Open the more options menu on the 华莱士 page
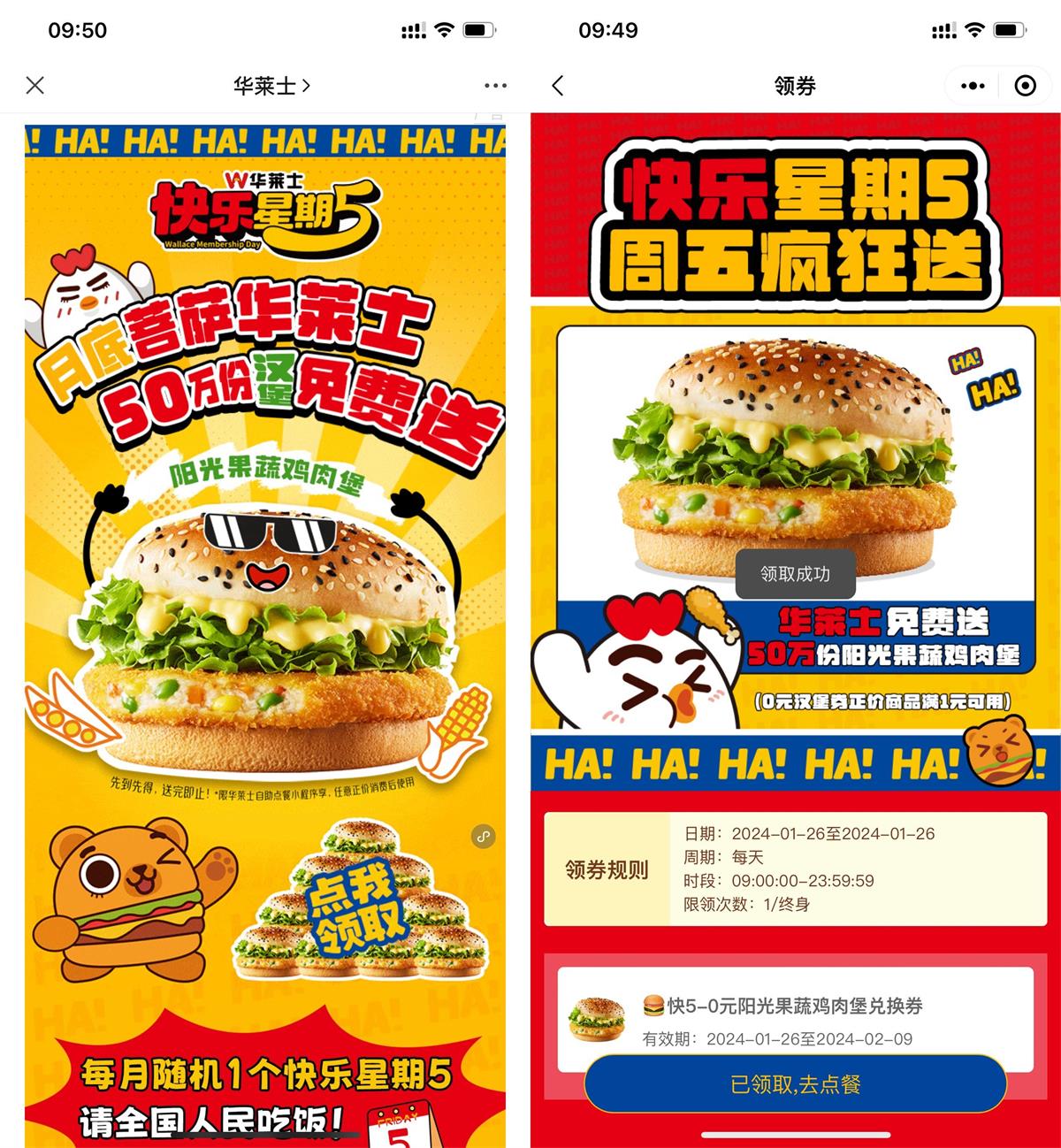 (x=495, y=85)
